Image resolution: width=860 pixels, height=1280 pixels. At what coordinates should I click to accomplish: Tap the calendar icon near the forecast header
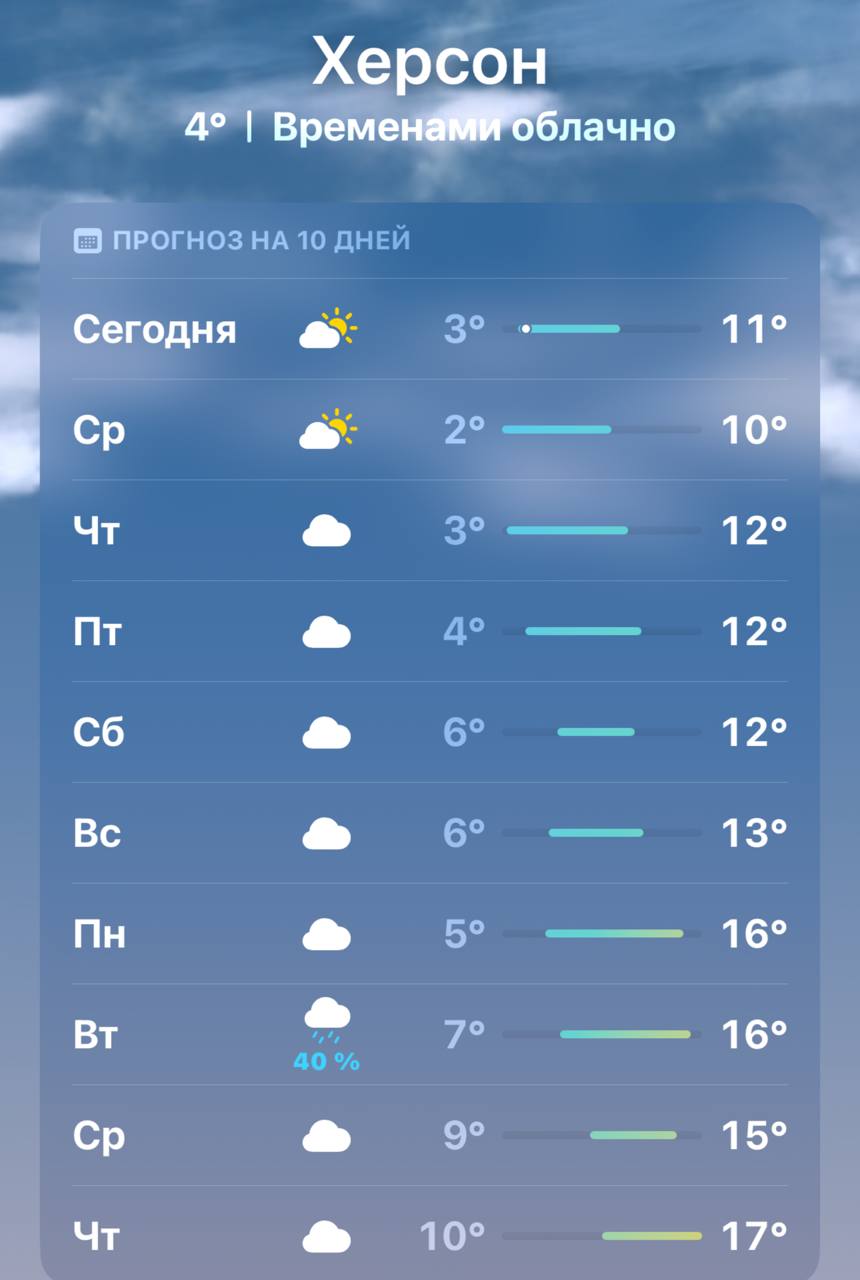pyautogui.click(x=87, y=238)
